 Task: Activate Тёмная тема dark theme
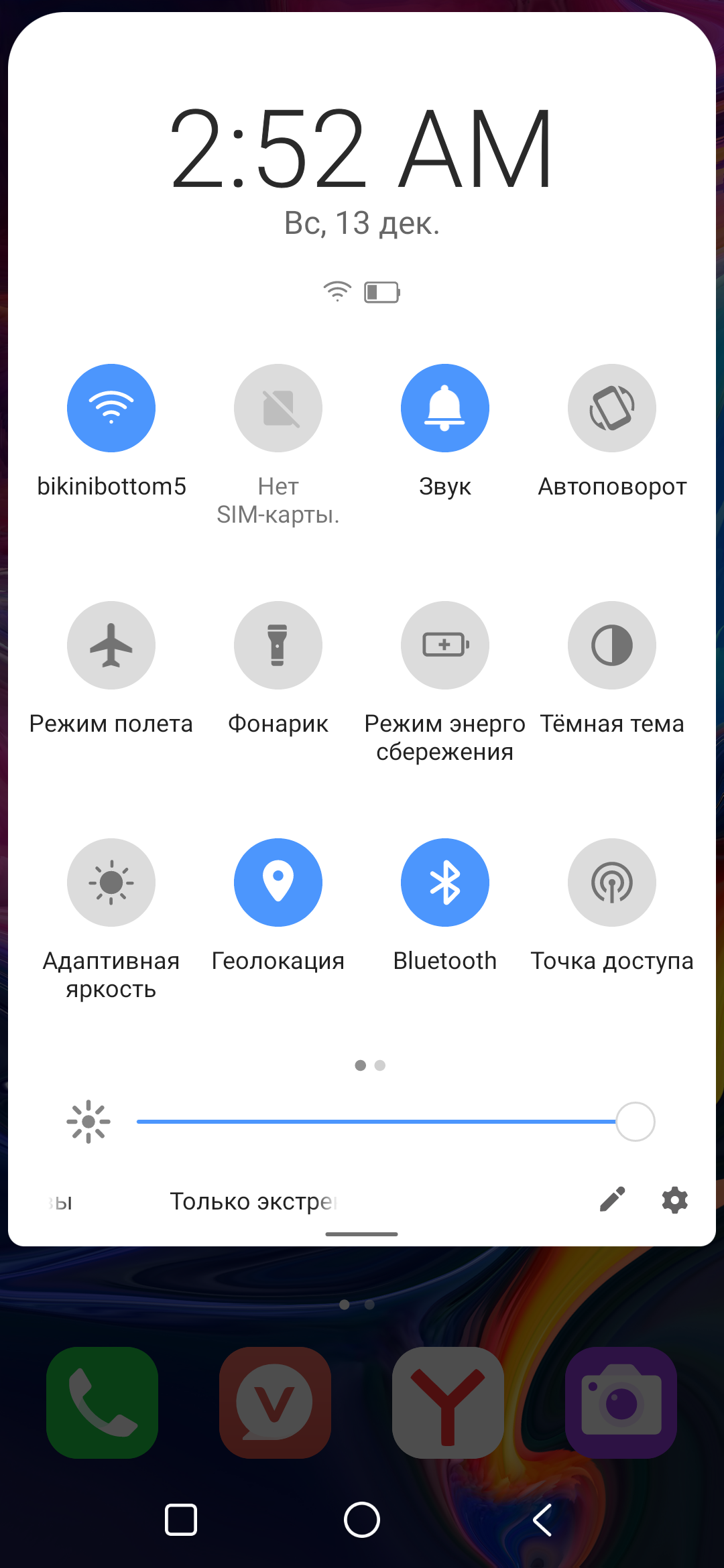612,645
